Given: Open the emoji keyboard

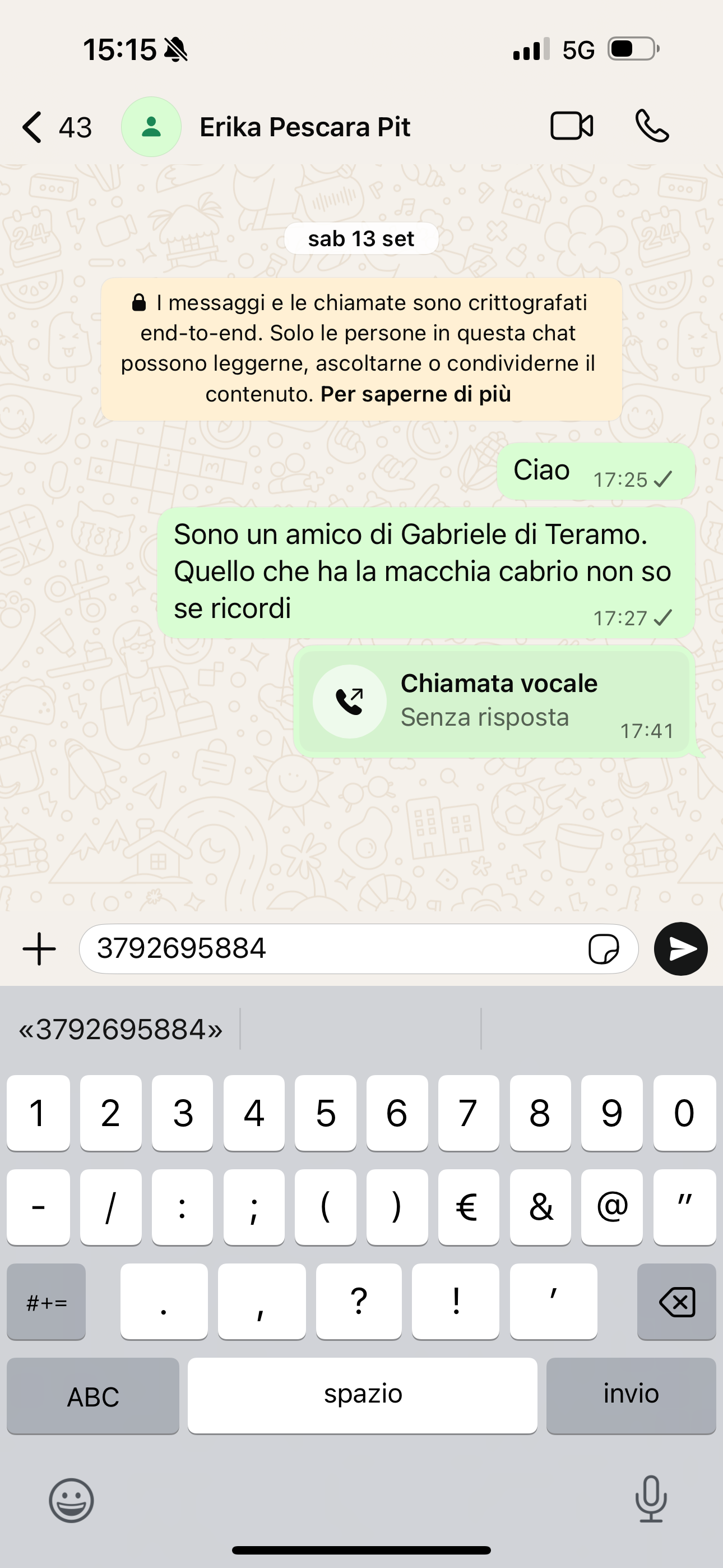Looking at the screenshot, I should (x=71, y=1500).
